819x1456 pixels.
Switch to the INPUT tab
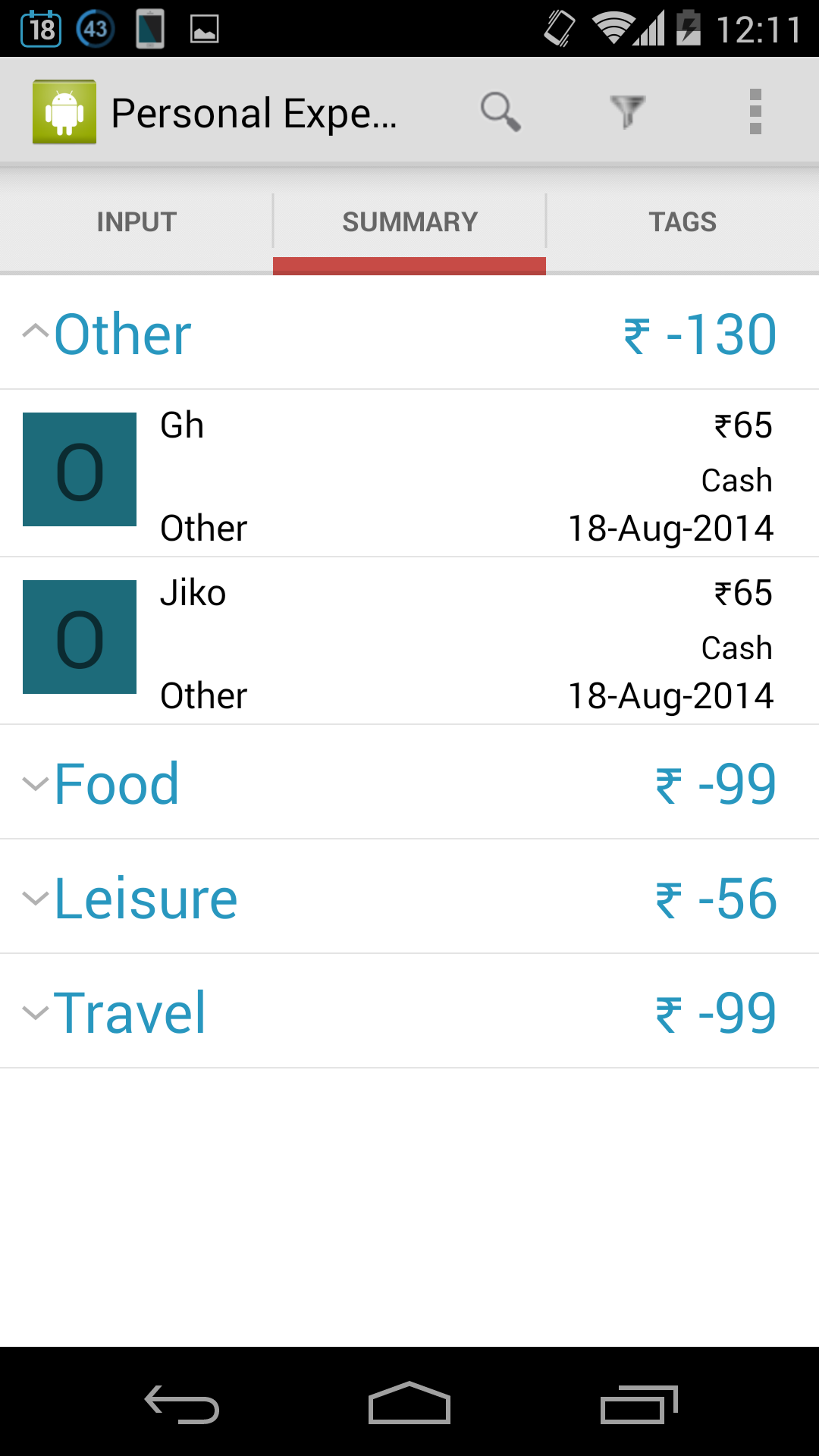pyautogui.click(x=136, y=221)
